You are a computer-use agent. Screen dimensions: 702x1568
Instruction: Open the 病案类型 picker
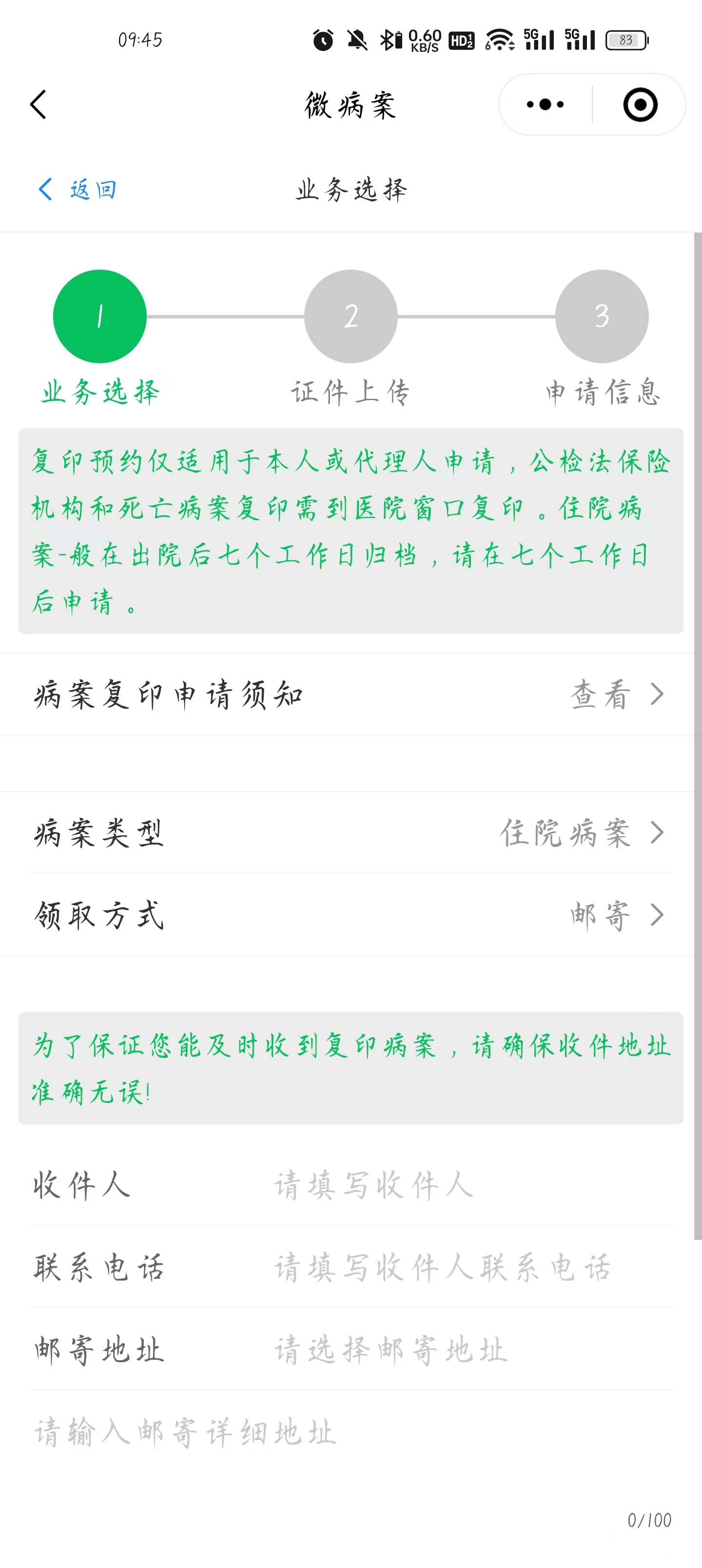[351, 833]
